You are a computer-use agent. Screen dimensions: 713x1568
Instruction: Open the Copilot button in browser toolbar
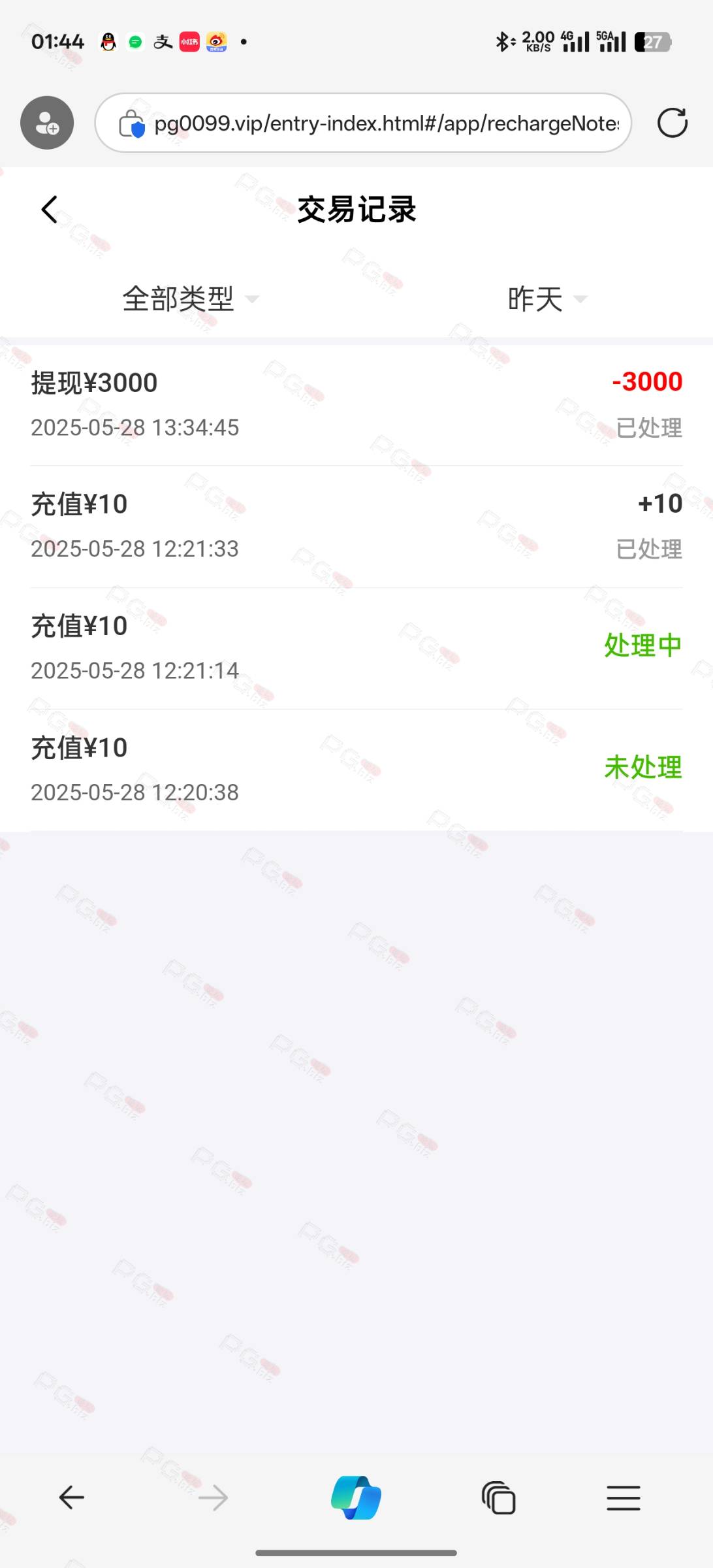[356, 1497]
